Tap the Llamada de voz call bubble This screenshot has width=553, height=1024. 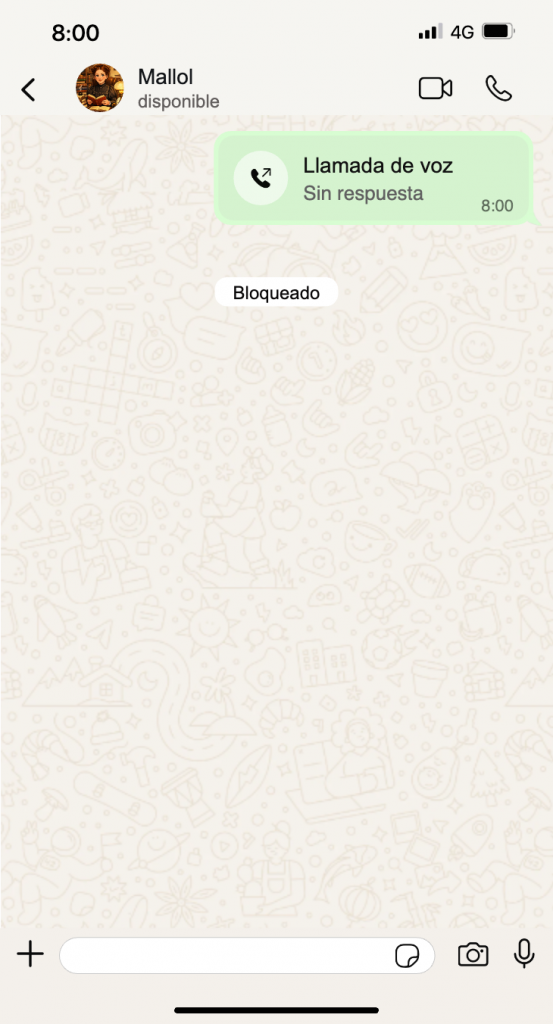click(373, 178)
